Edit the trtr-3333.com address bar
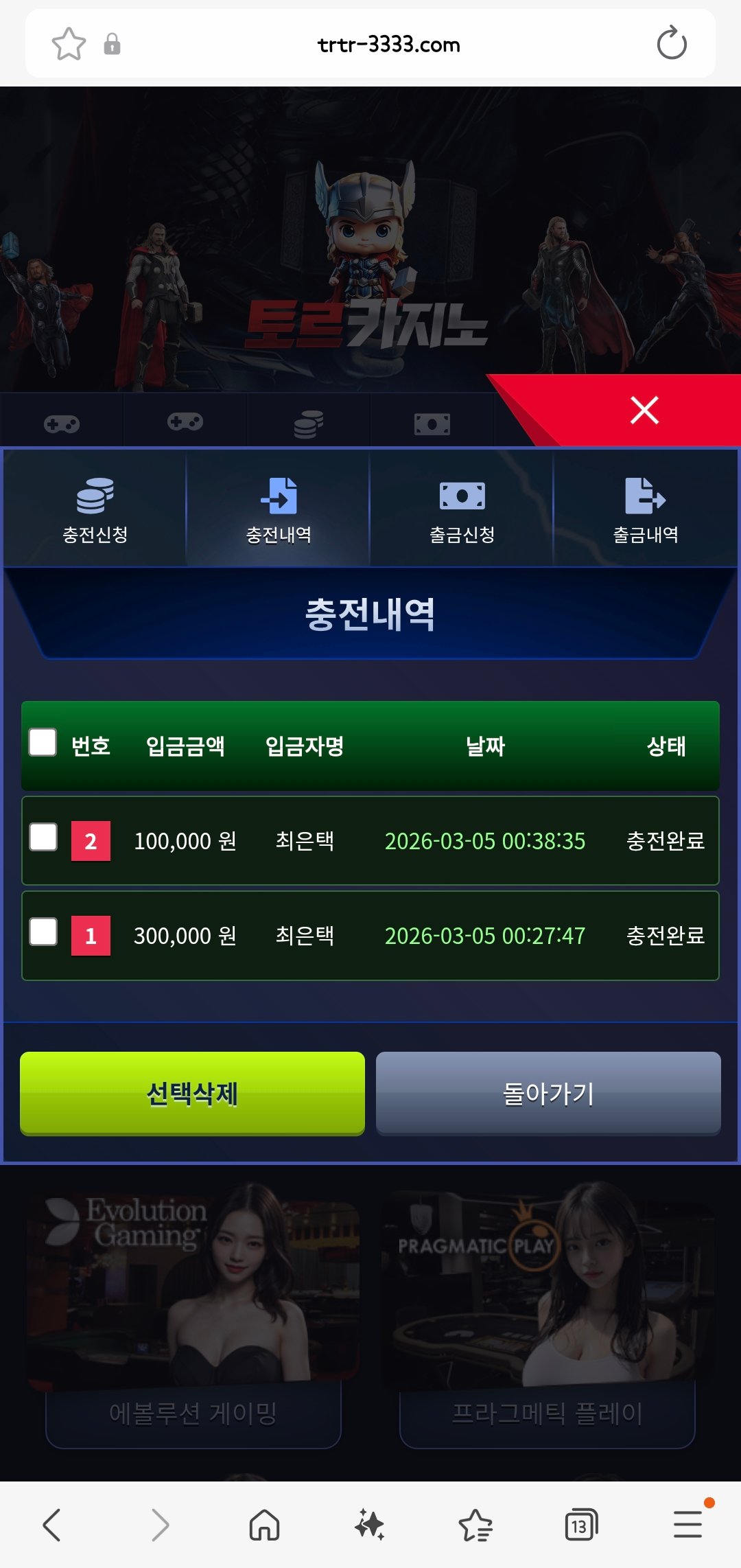This screenshot has height=1568, width=741. pos(388,45)
